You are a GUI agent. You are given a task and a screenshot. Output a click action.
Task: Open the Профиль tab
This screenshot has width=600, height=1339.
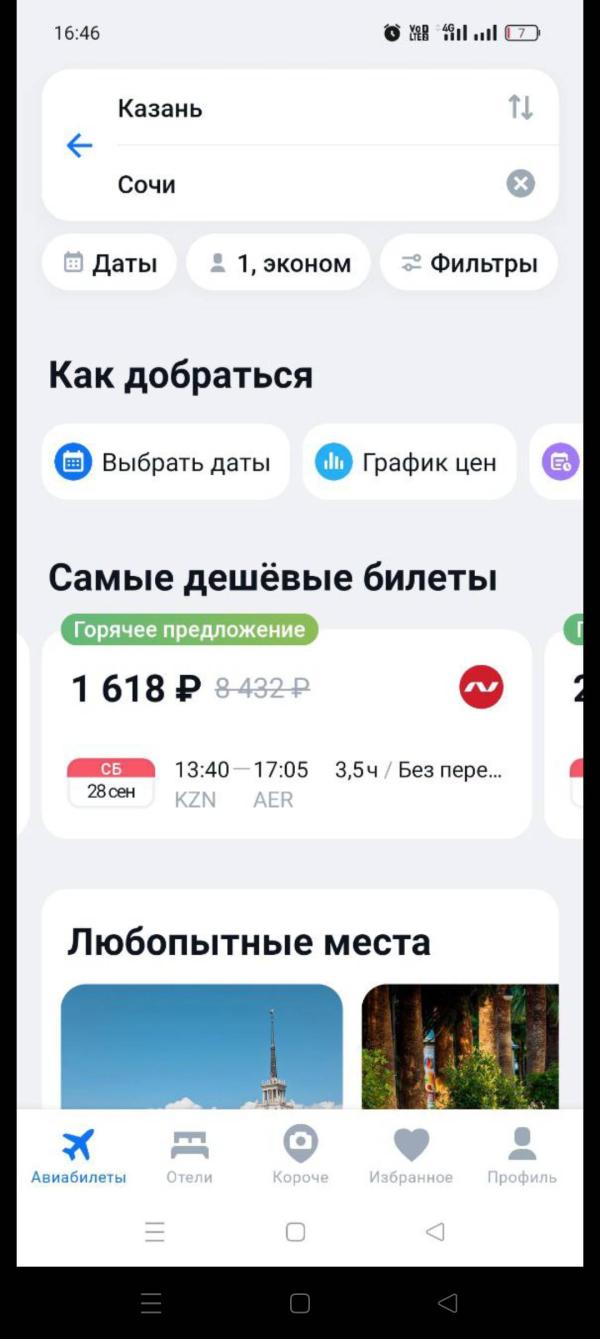(522, 1156)
